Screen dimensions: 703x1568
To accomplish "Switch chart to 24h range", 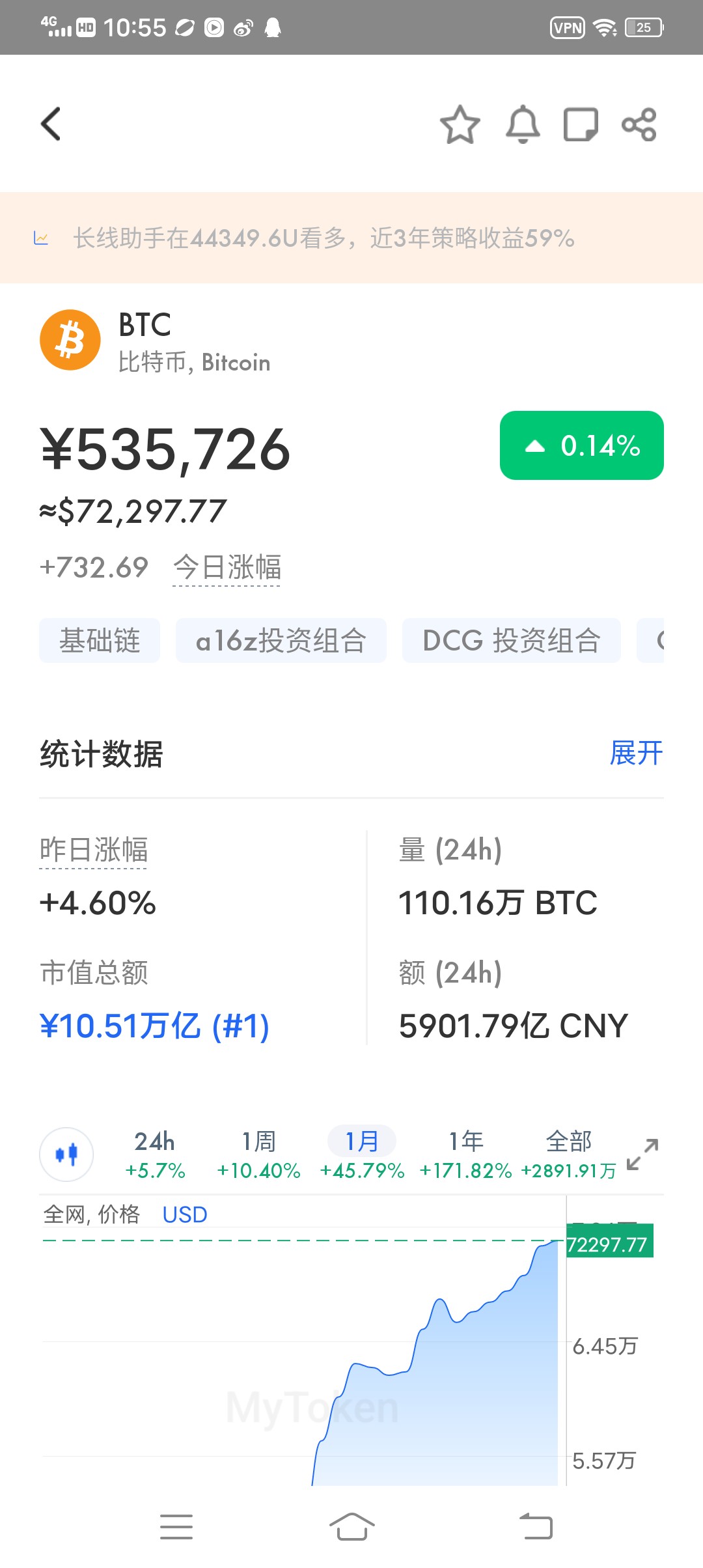I will click(x=155, y=1155).
